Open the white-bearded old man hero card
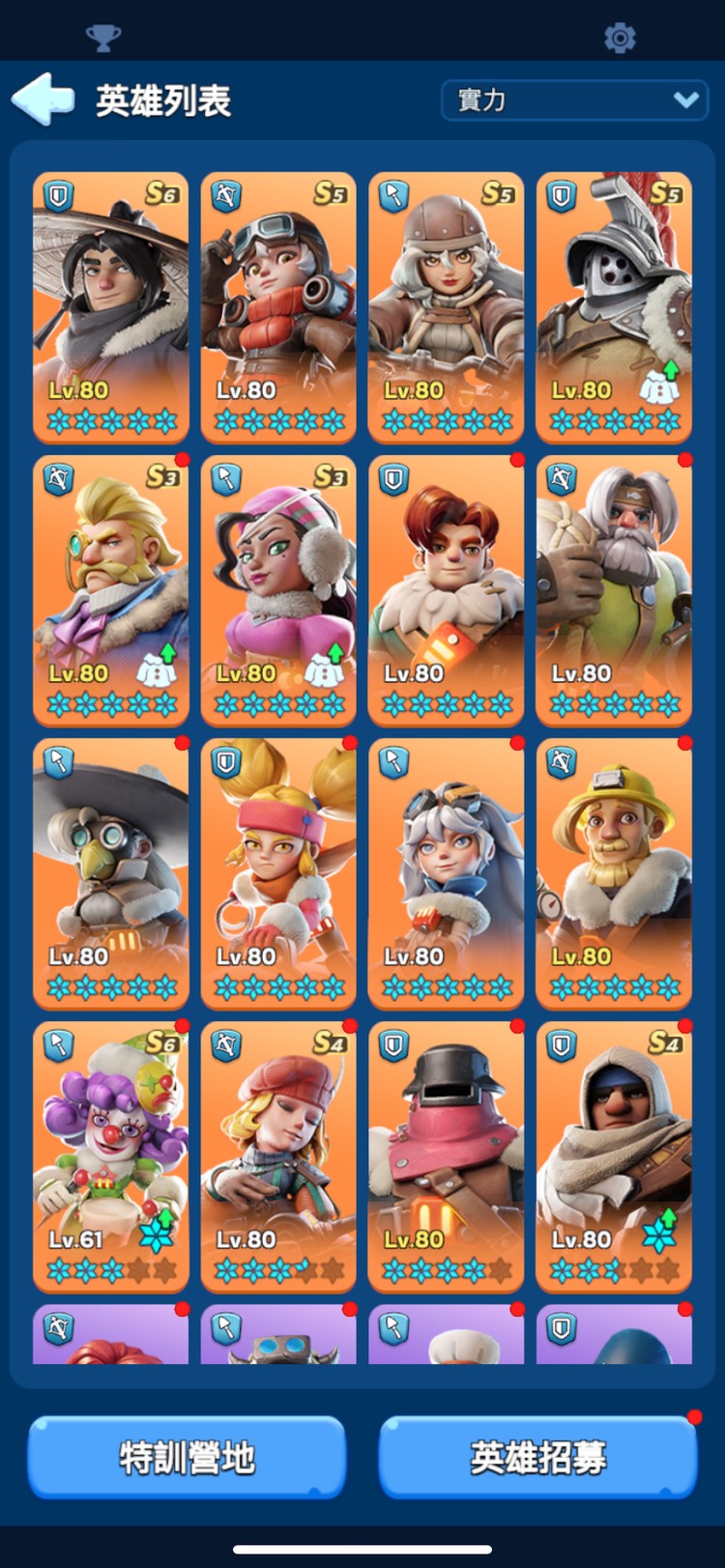This screenshot has width=725, height=1568. 614,590
